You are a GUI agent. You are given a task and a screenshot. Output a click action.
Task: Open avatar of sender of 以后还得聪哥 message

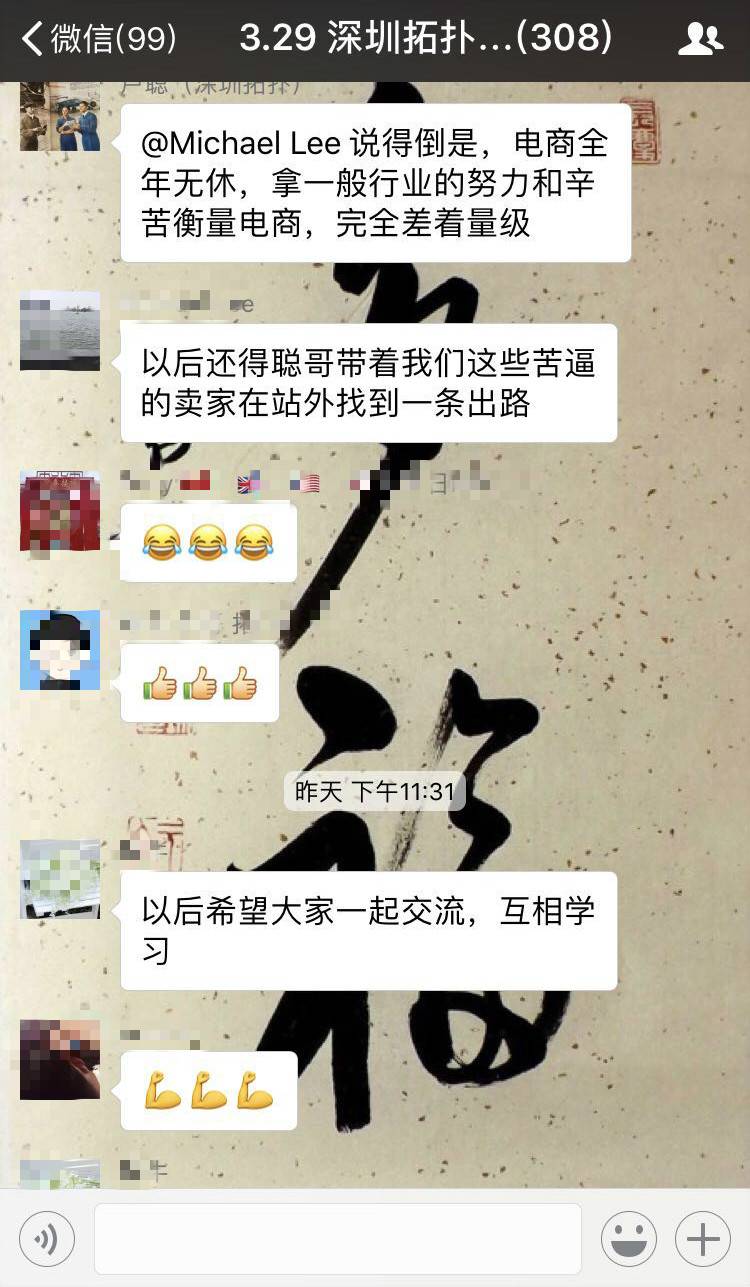pyautogui.click(x=60, y=331)
